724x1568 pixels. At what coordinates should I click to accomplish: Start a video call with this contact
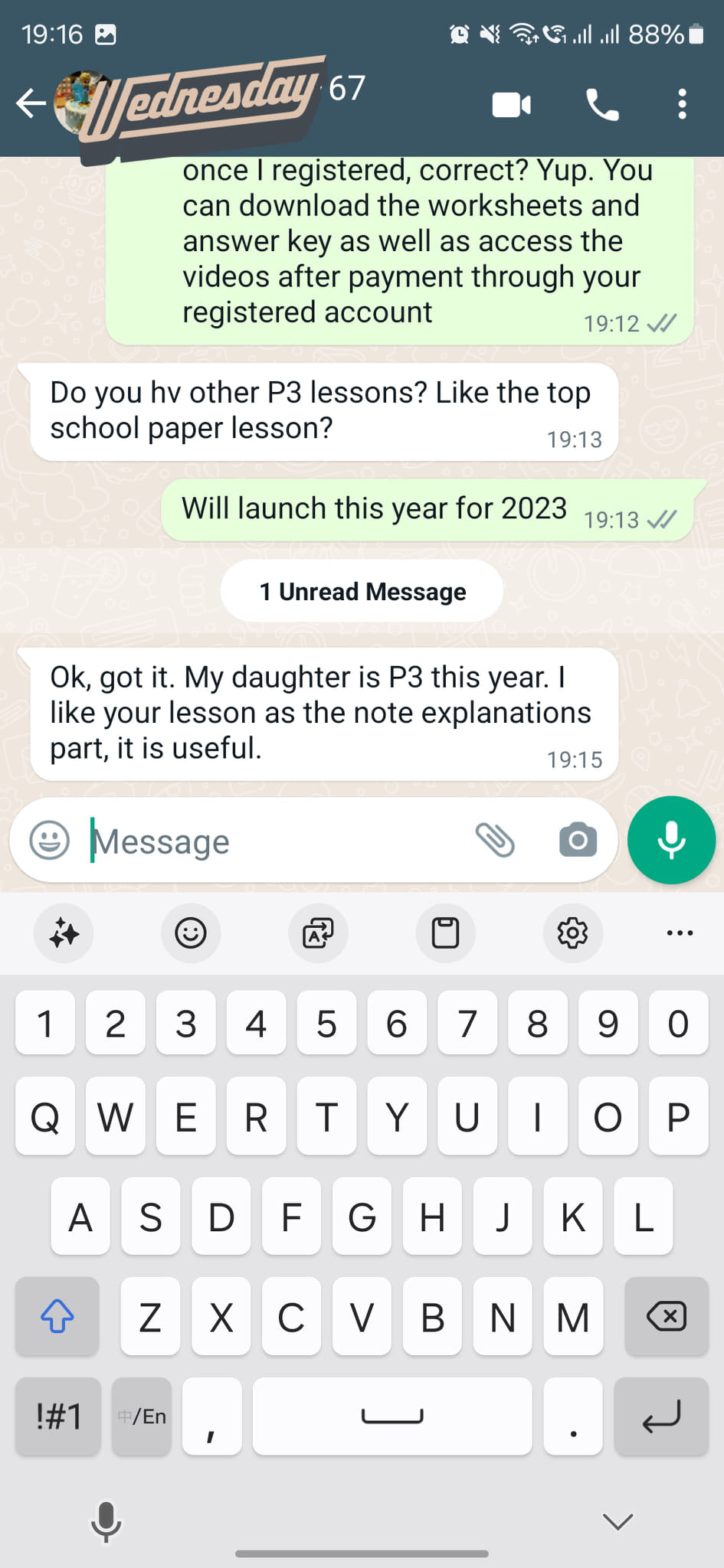pos(511,105)
